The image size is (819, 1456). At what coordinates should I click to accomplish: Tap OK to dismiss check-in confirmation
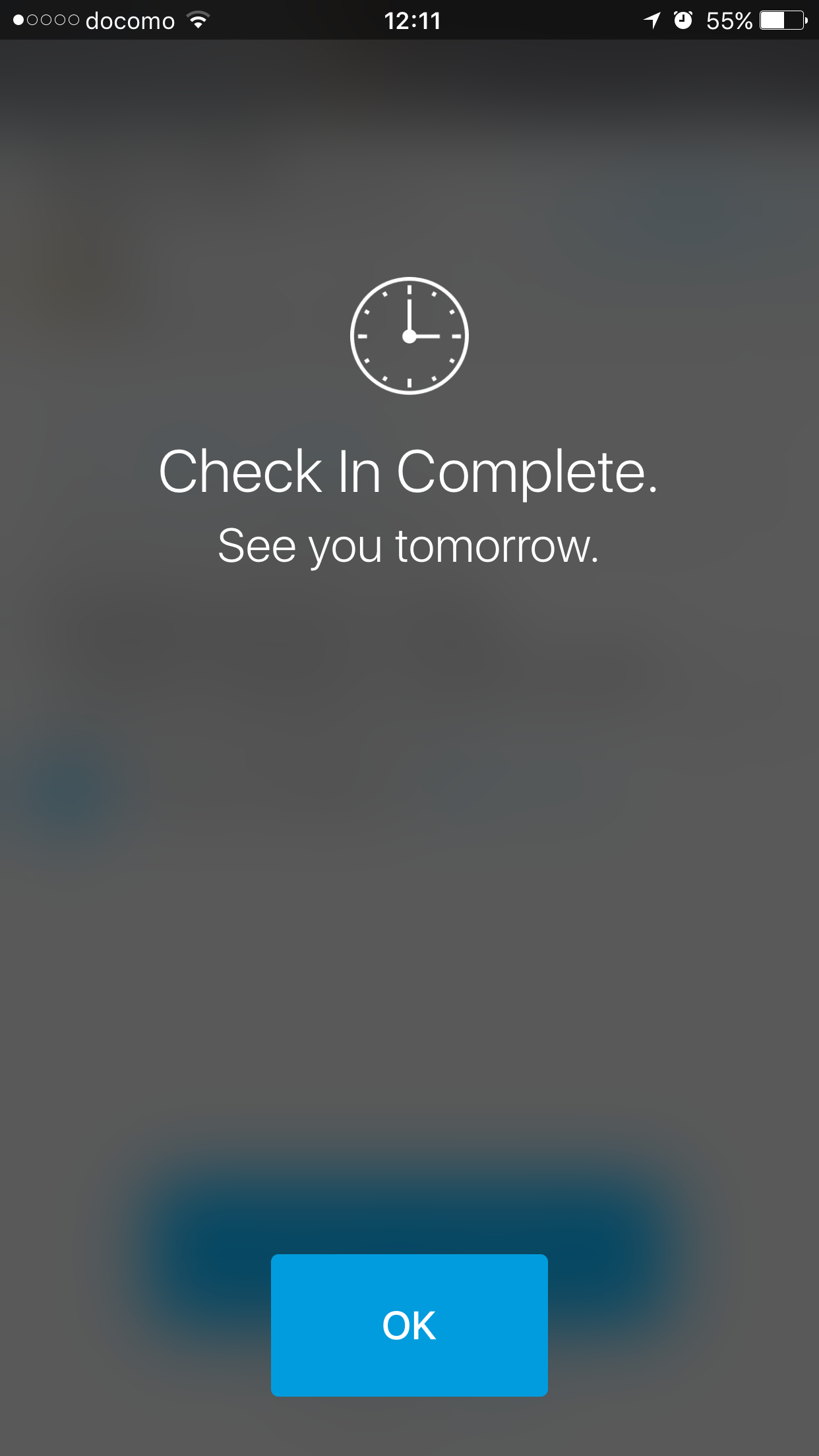coord(409,1325)
